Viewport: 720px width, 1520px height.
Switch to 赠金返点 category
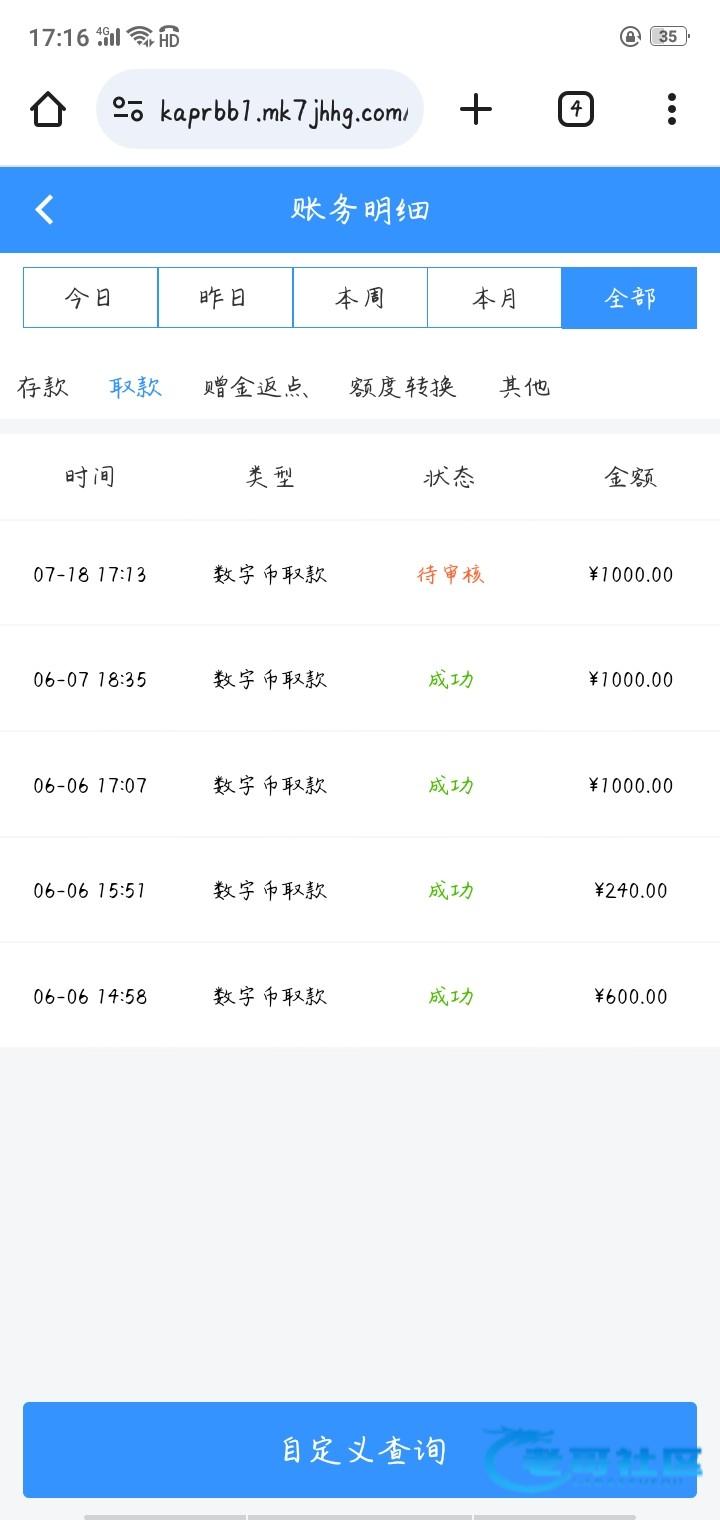[257, 387]
